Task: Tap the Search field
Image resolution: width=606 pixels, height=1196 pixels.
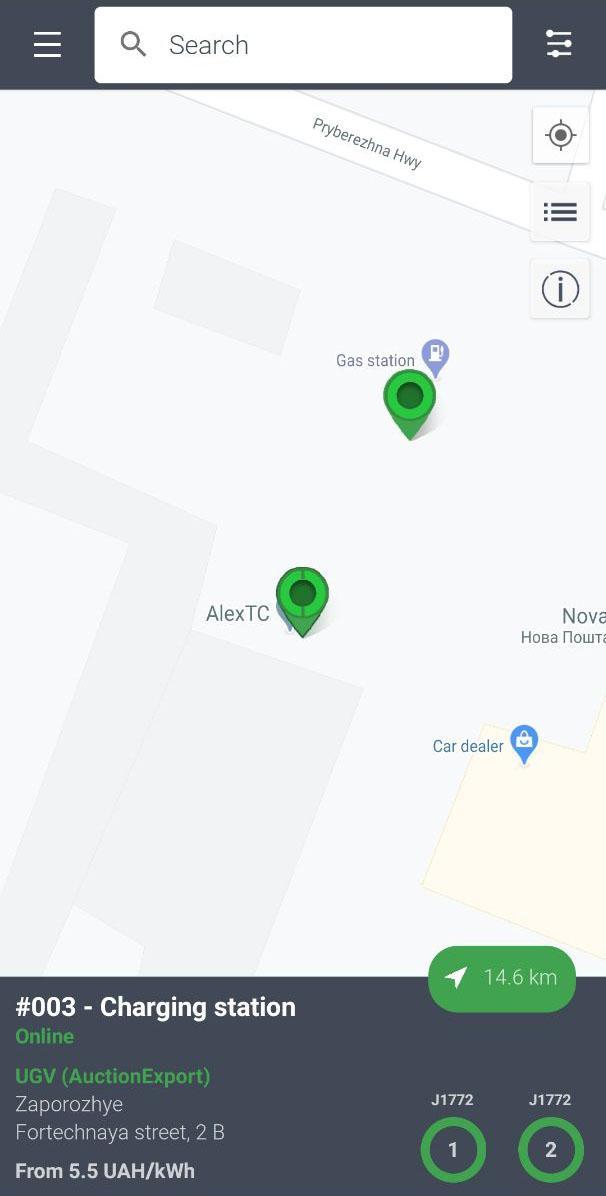Action: point(303,45)
